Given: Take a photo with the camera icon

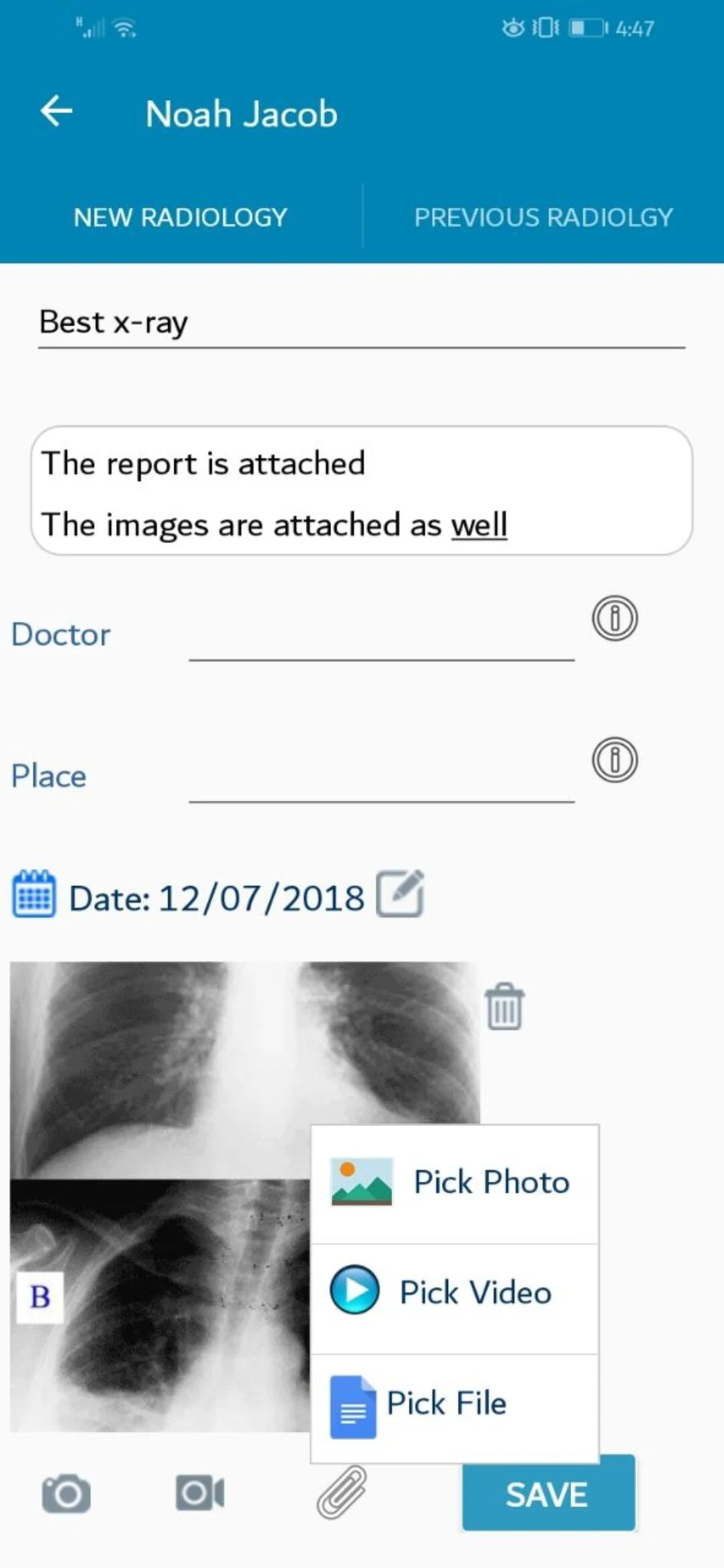Looking at the screenshot, I should pyautogui.click(x=66, y=1494).
